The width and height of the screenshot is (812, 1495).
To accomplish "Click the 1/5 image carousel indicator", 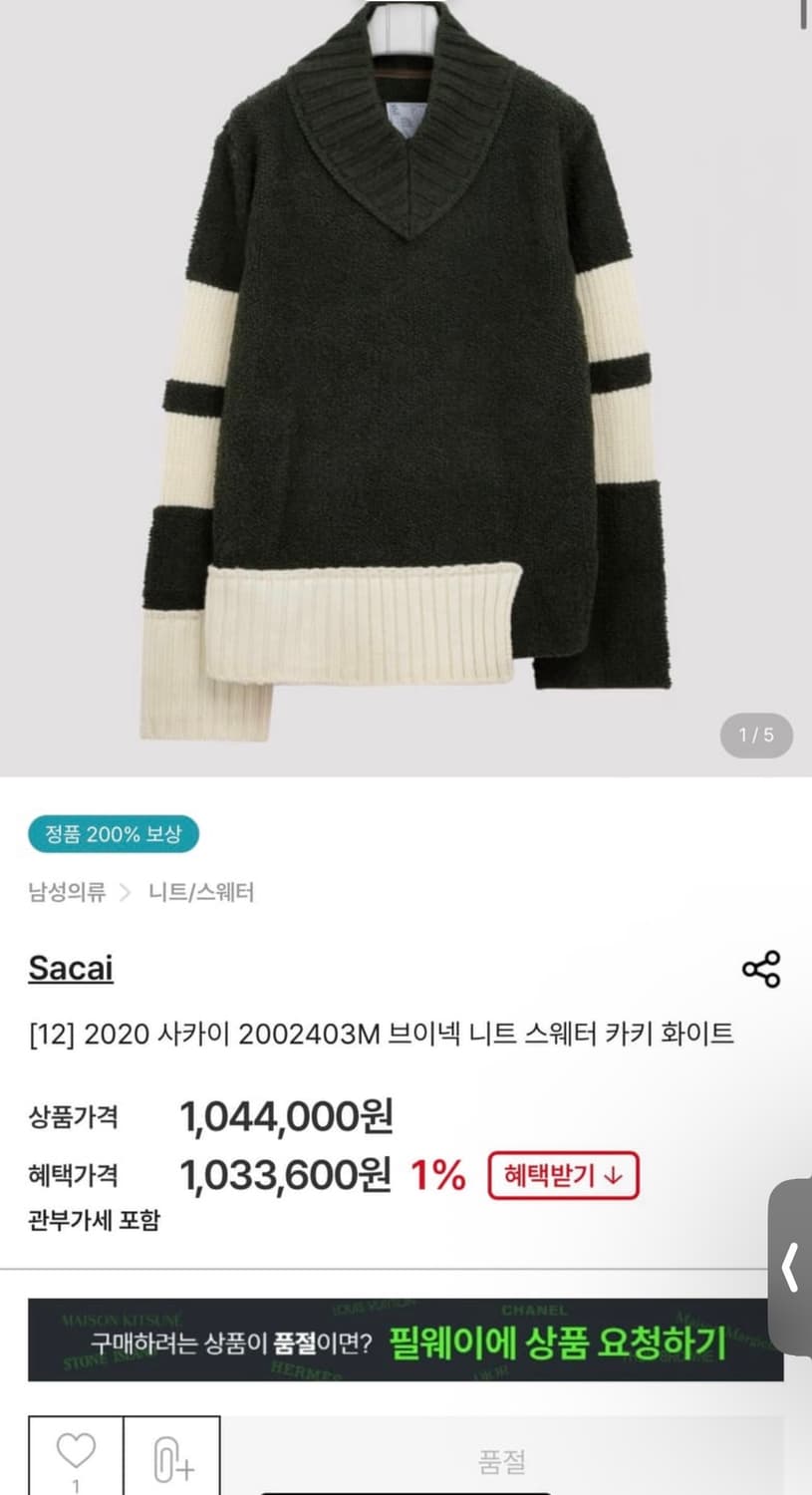I will 756,735.
